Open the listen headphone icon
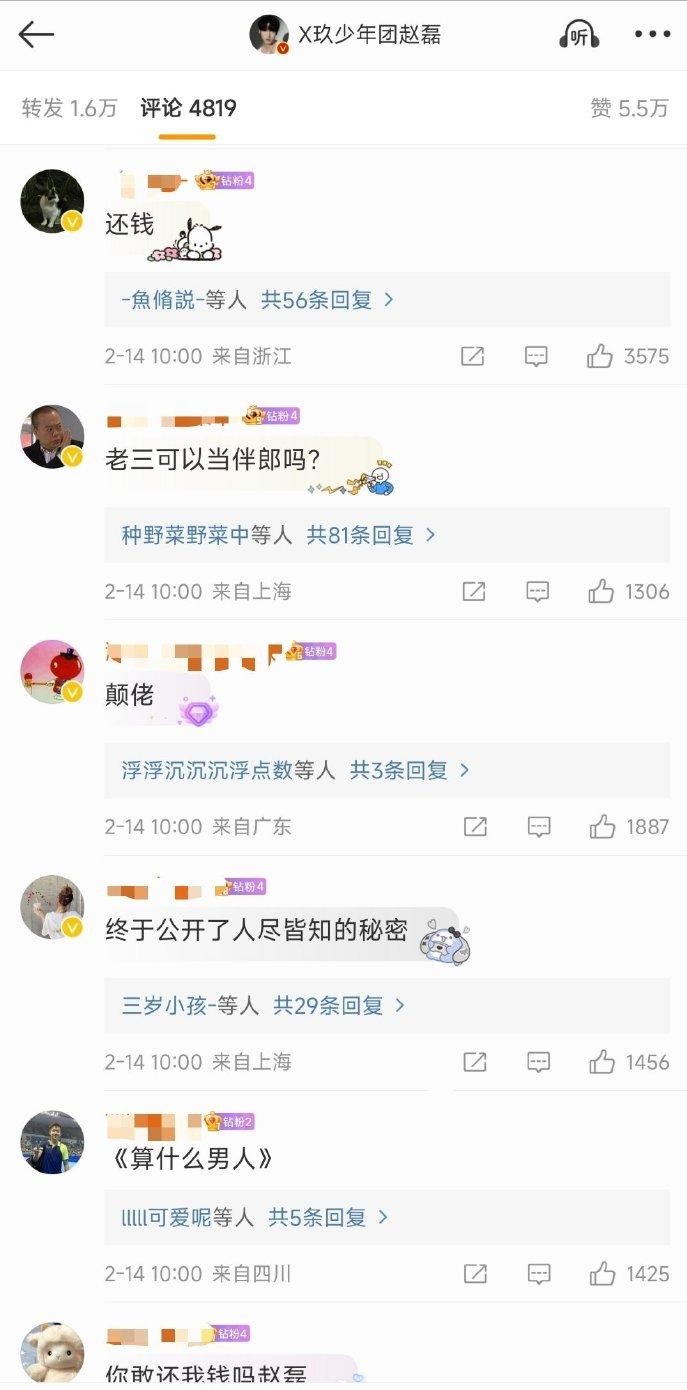This screenshot has width=687, height=1390. coord(578,35)
